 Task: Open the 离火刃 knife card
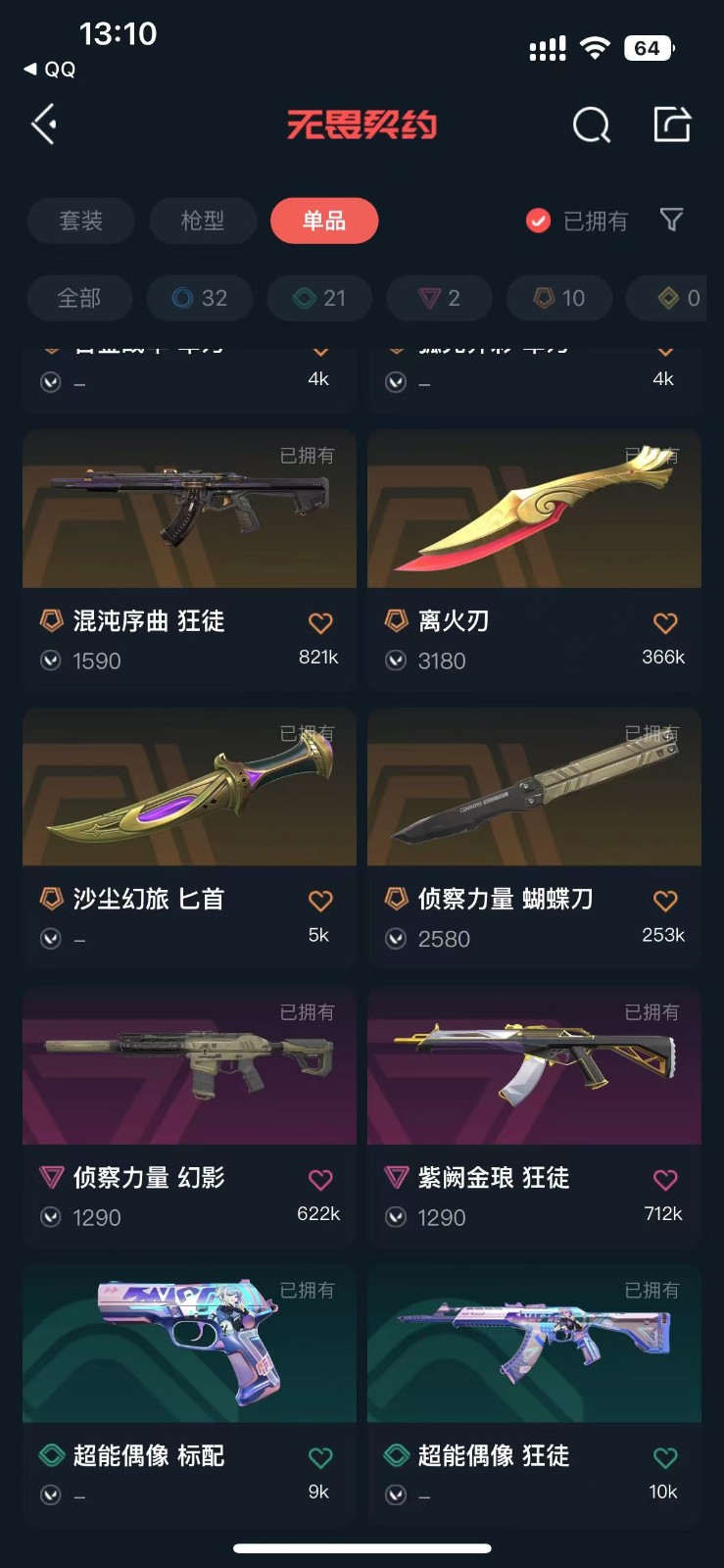click(534, 510)
